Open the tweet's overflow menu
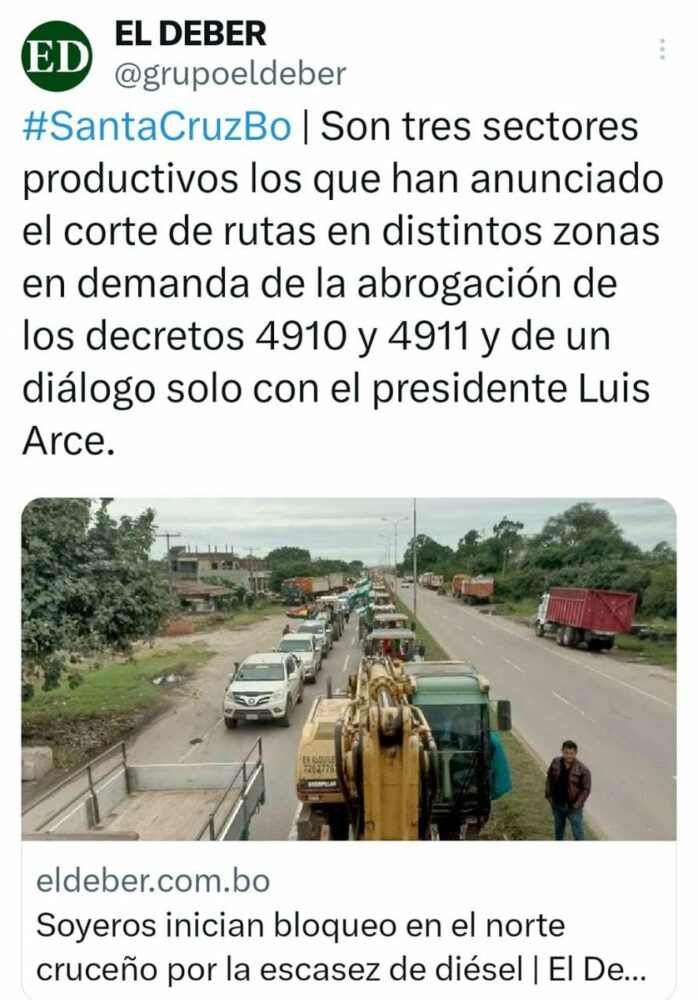Image resolution: width=698 pixels, height=1000 pixels. pyautogui.click(x=662, y=50)
